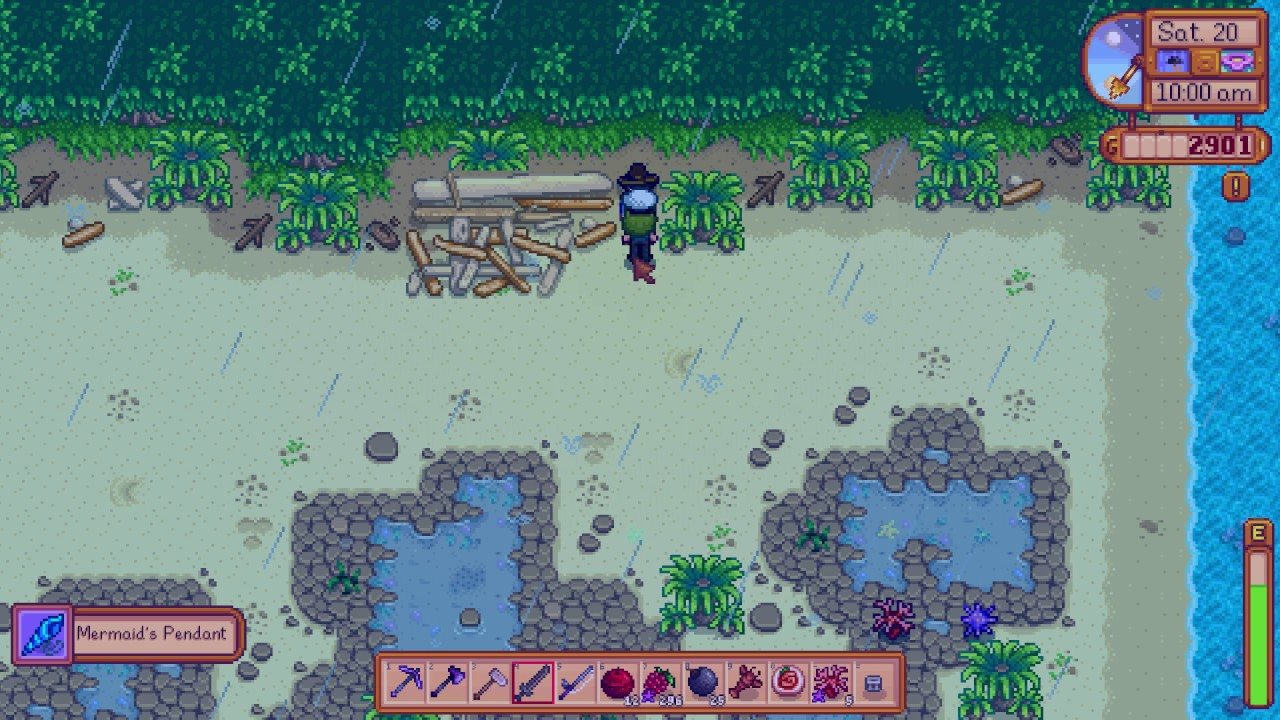Select the grape stack of 296
Screen dimensions: 1280x720
click(660, 683)
